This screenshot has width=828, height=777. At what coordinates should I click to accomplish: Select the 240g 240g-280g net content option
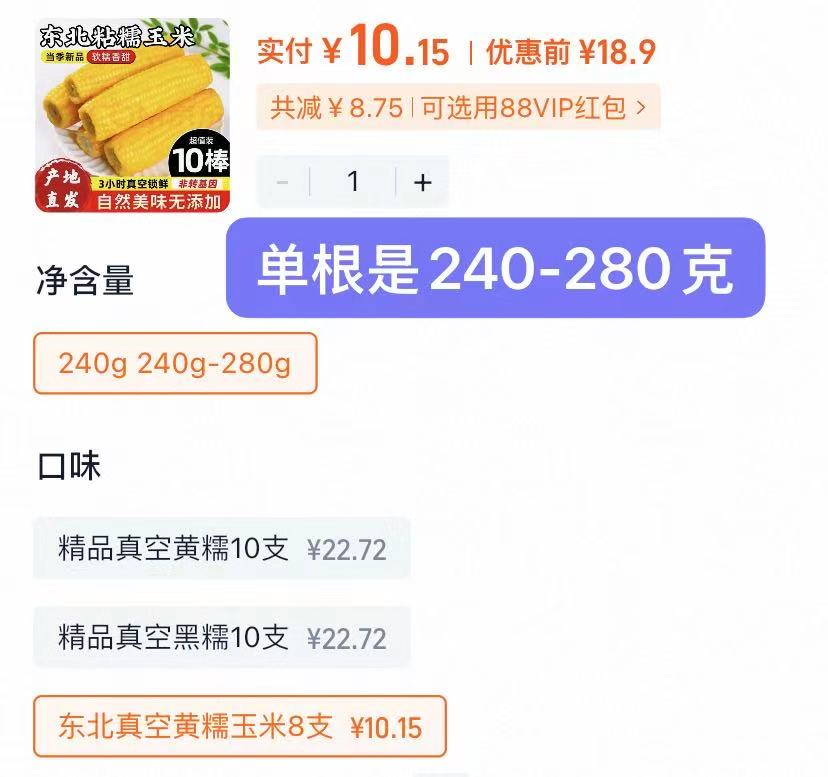click(175, 363)
